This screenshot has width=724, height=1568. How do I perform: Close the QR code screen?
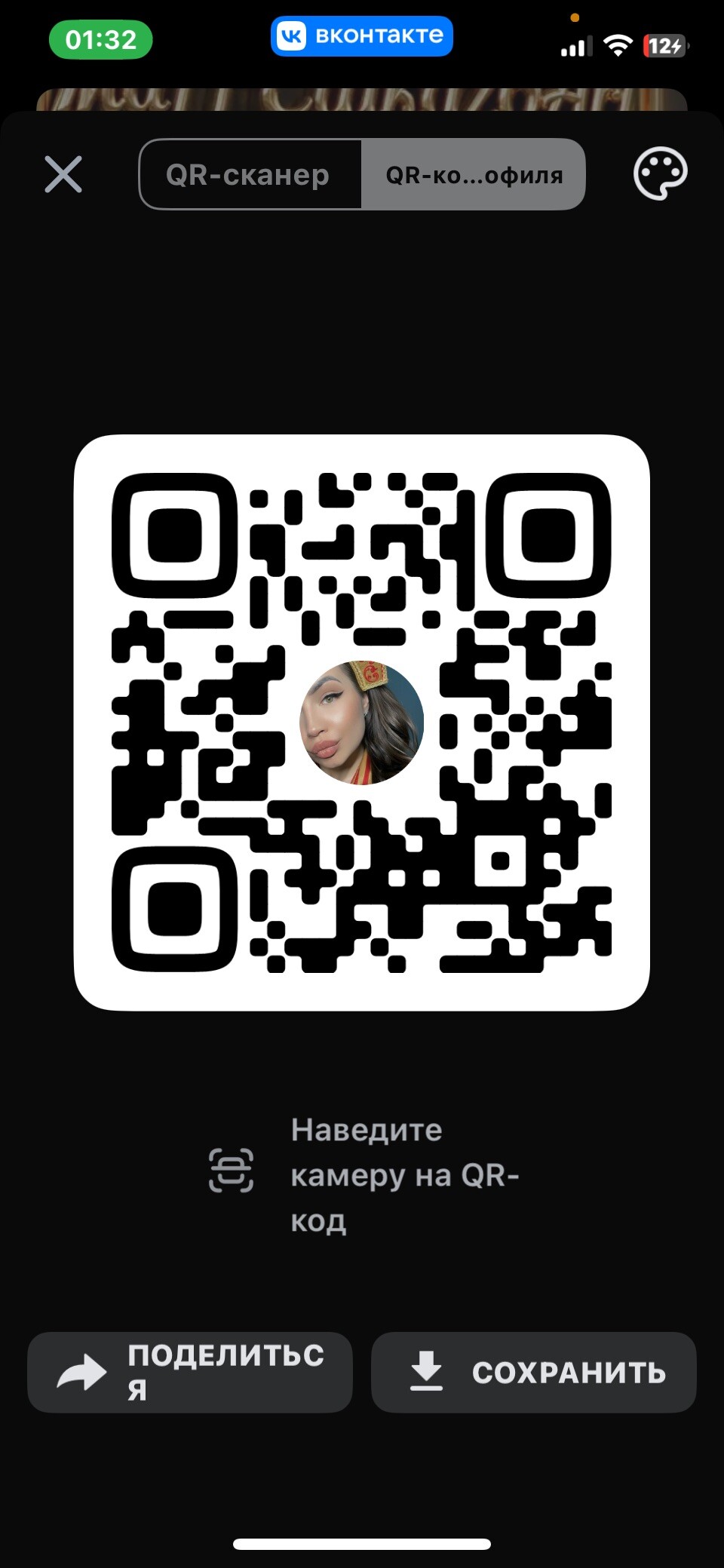coord(63,174)
